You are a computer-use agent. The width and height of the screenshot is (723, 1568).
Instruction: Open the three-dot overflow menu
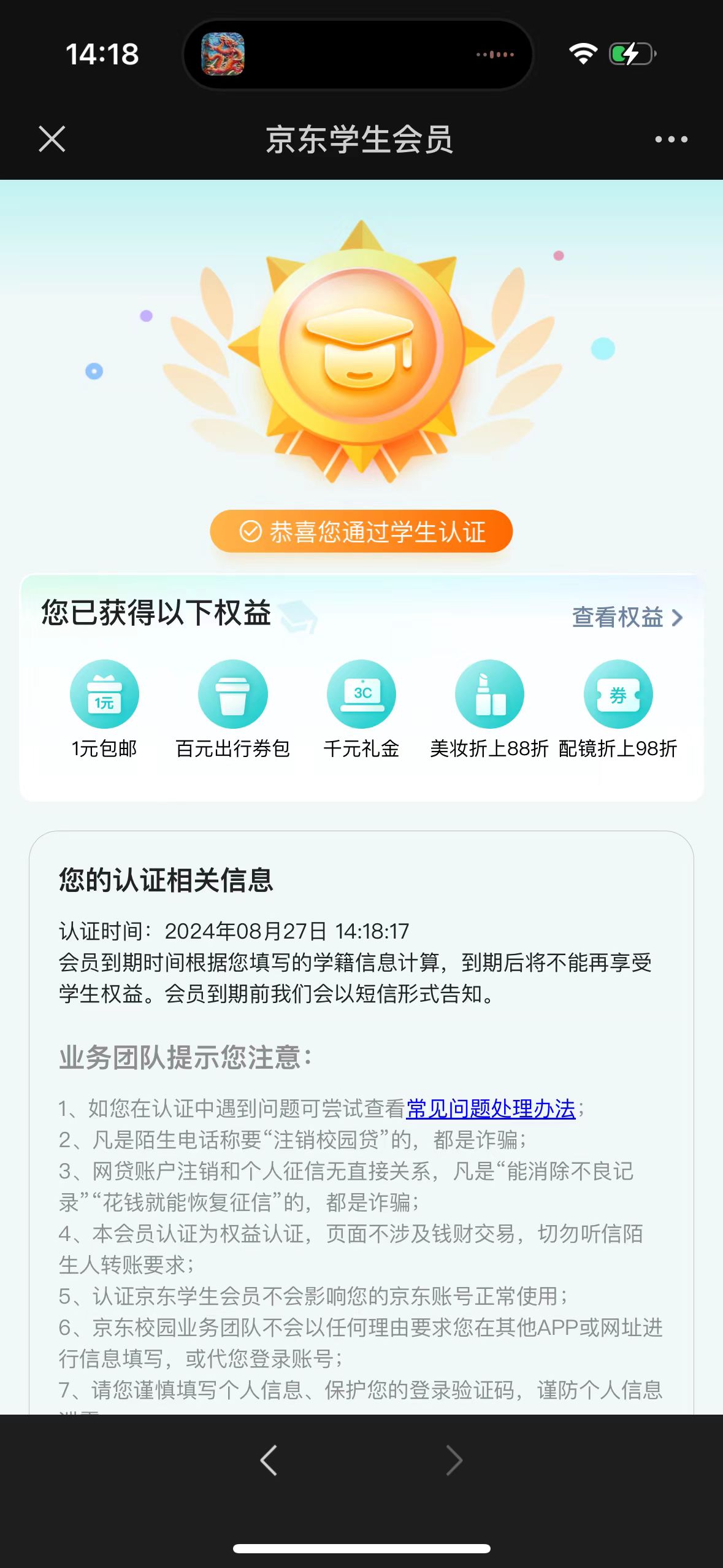tap(671, 139)
